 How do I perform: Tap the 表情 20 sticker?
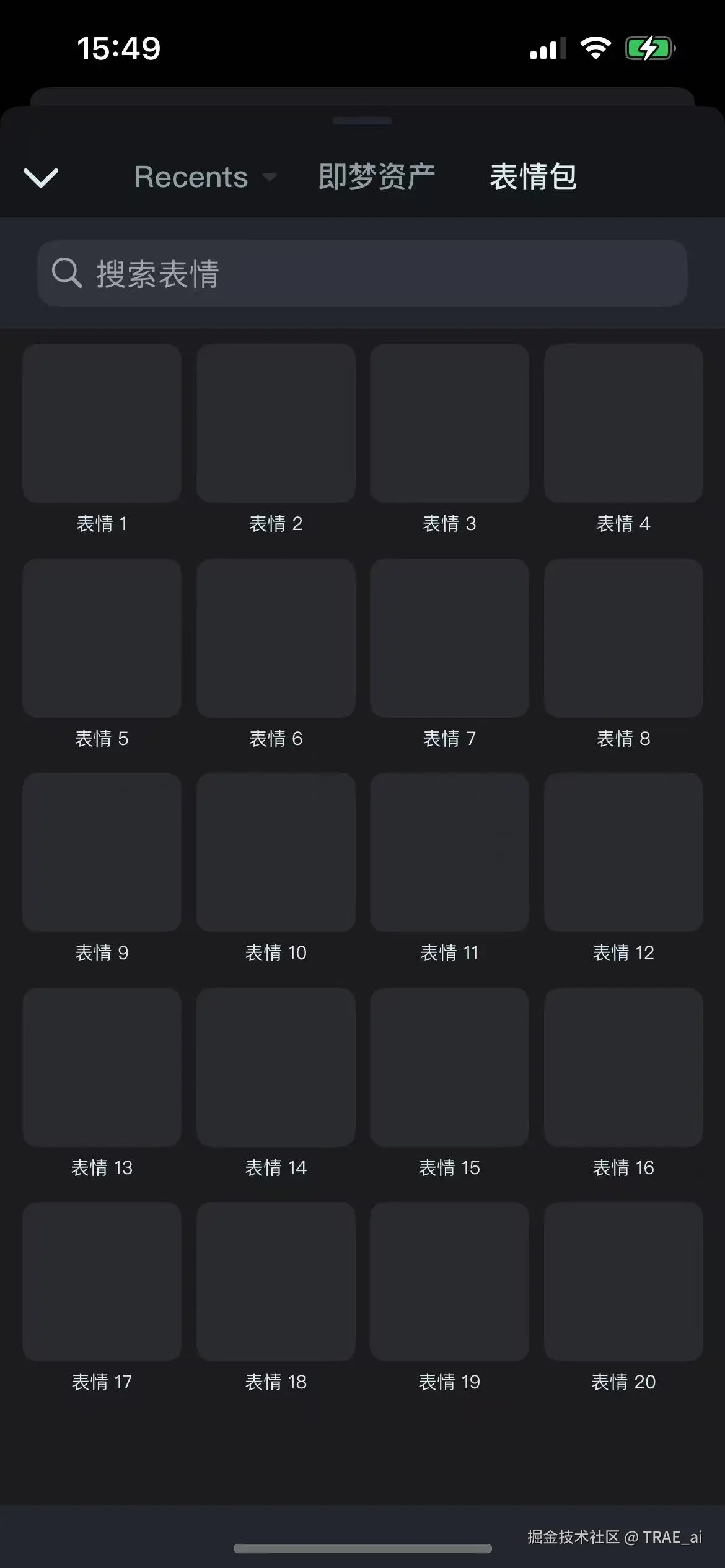pyautogui.click(x=623, y=1282)
